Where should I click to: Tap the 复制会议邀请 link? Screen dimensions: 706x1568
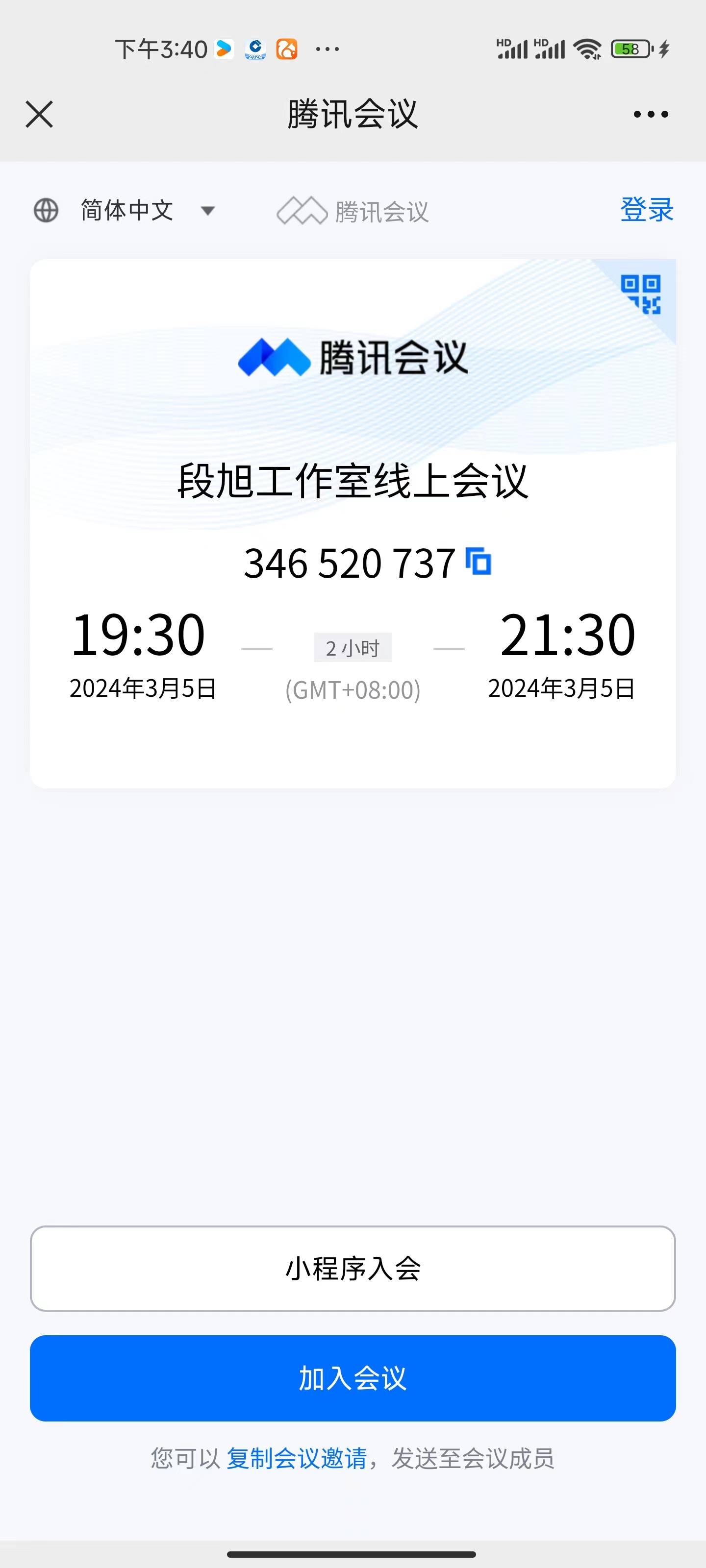point(297,1458)
